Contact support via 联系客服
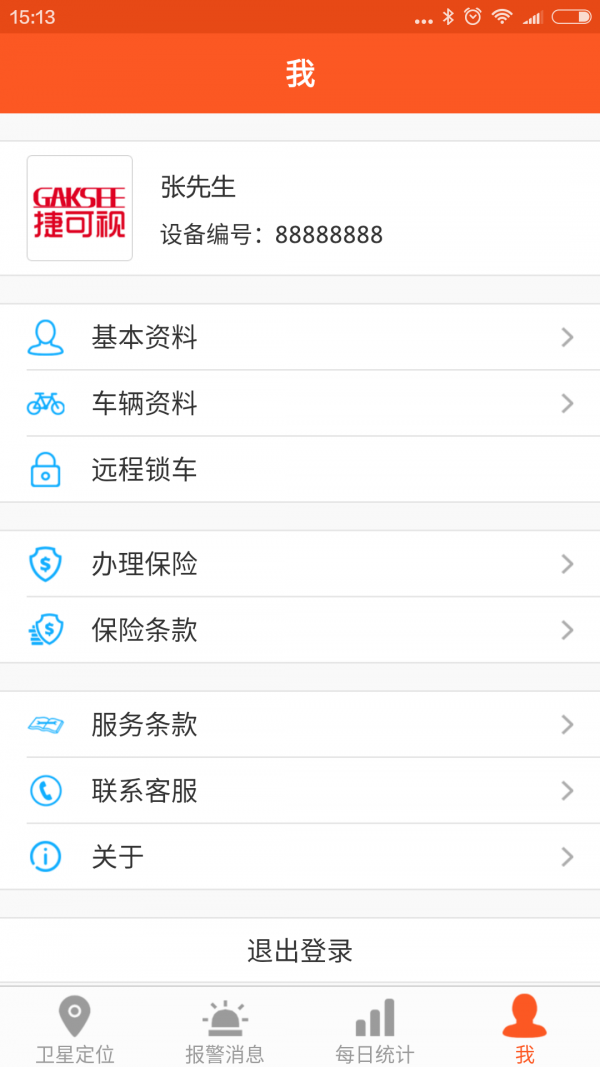Viewport: 600px width, 1067px height. [300, 791]
